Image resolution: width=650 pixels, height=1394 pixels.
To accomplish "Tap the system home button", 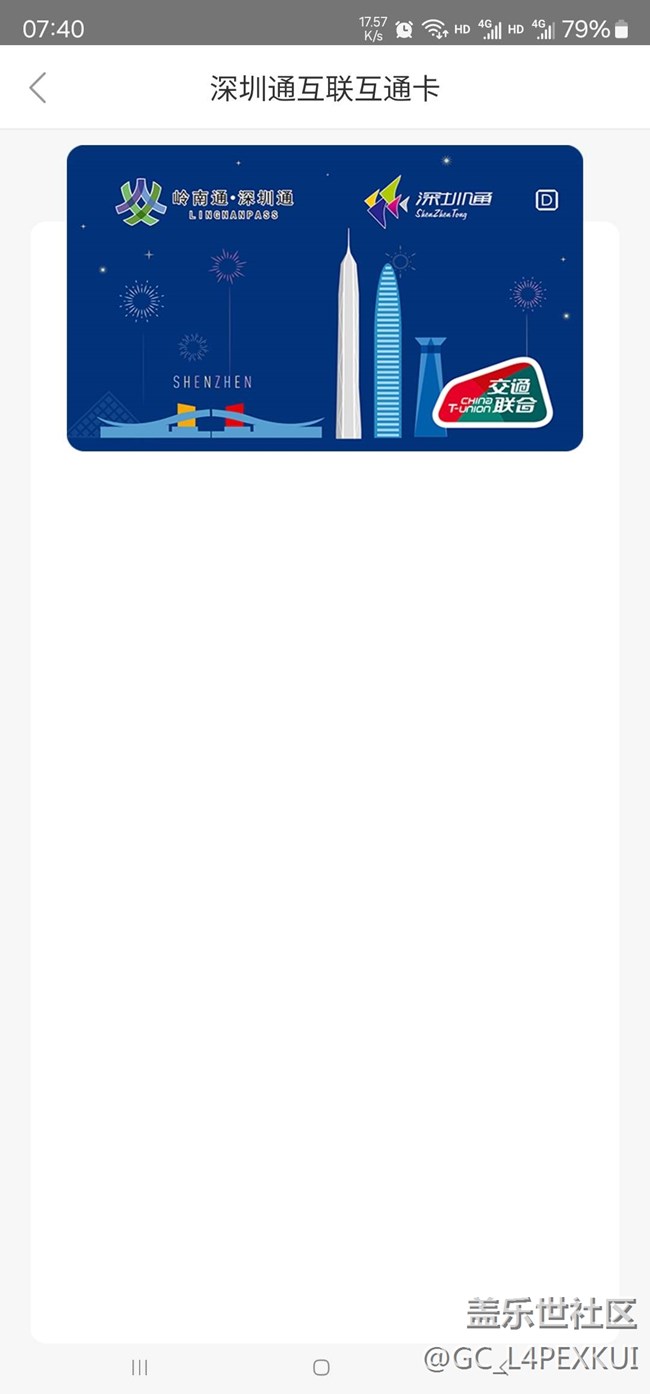I will coord(321,1367).
